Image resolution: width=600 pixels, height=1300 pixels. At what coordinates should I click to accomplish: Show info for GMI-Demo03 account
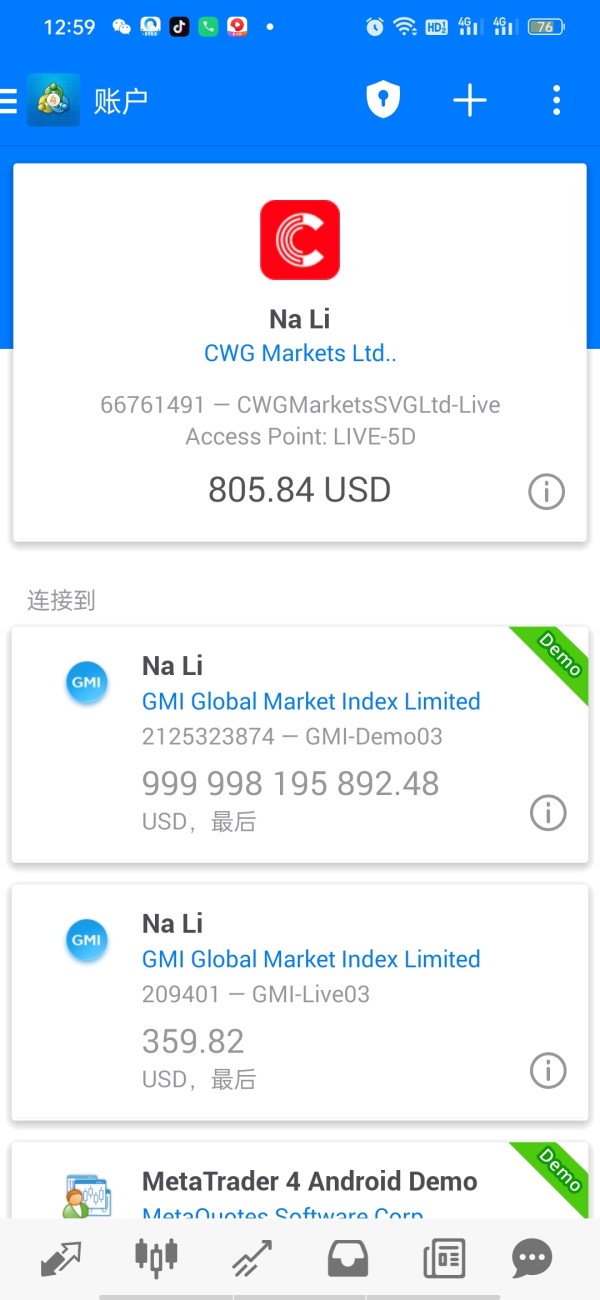click(547, 813)
